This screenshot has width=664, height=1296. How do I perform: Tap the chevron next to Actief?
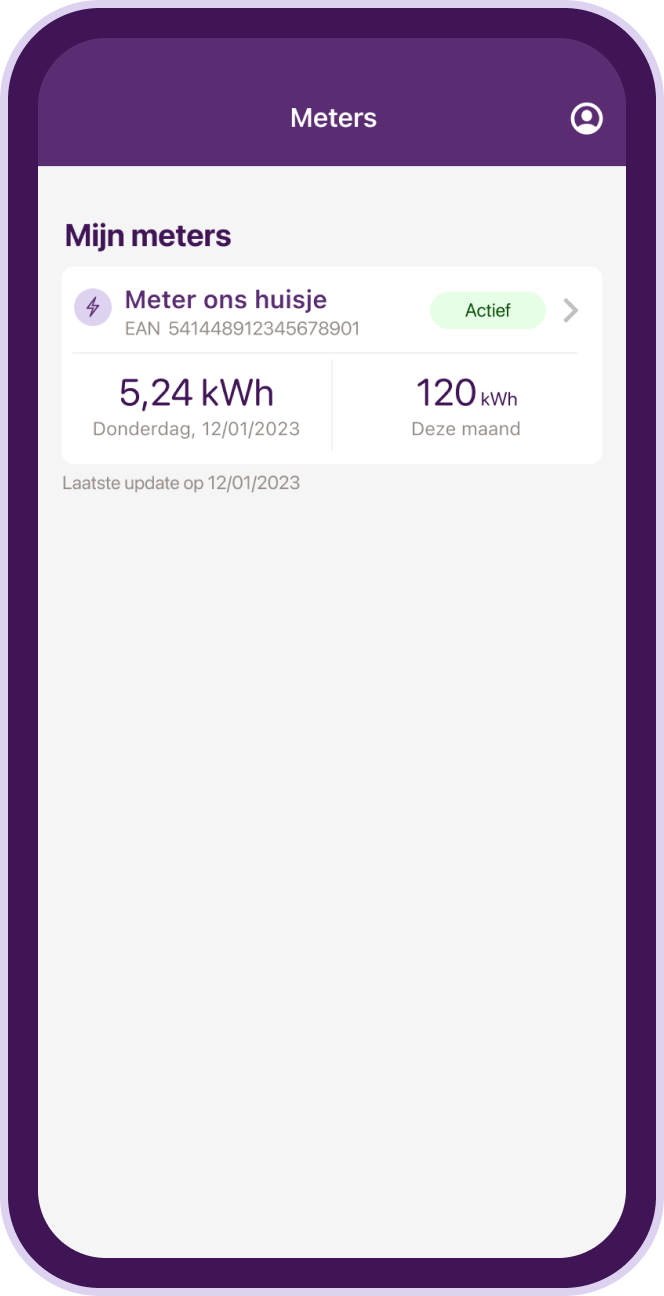tap(571, 310)
